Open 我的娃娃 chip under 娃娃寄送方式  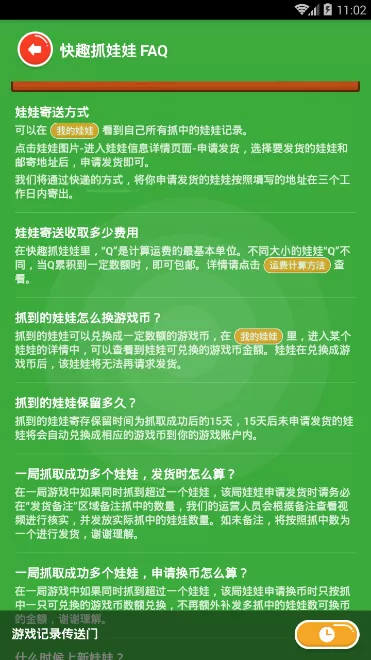pos(75,130)
